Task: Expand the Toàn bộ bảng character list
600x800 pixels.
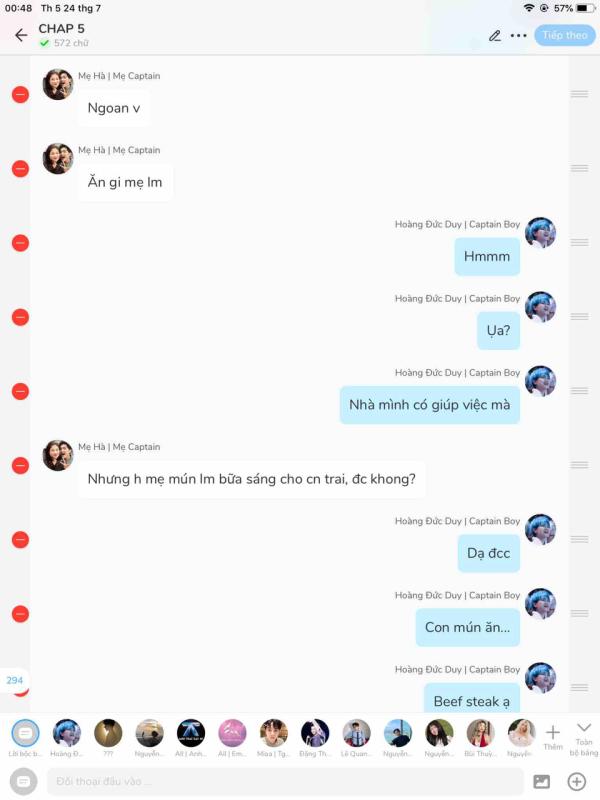Action: [x=584, y=737]
